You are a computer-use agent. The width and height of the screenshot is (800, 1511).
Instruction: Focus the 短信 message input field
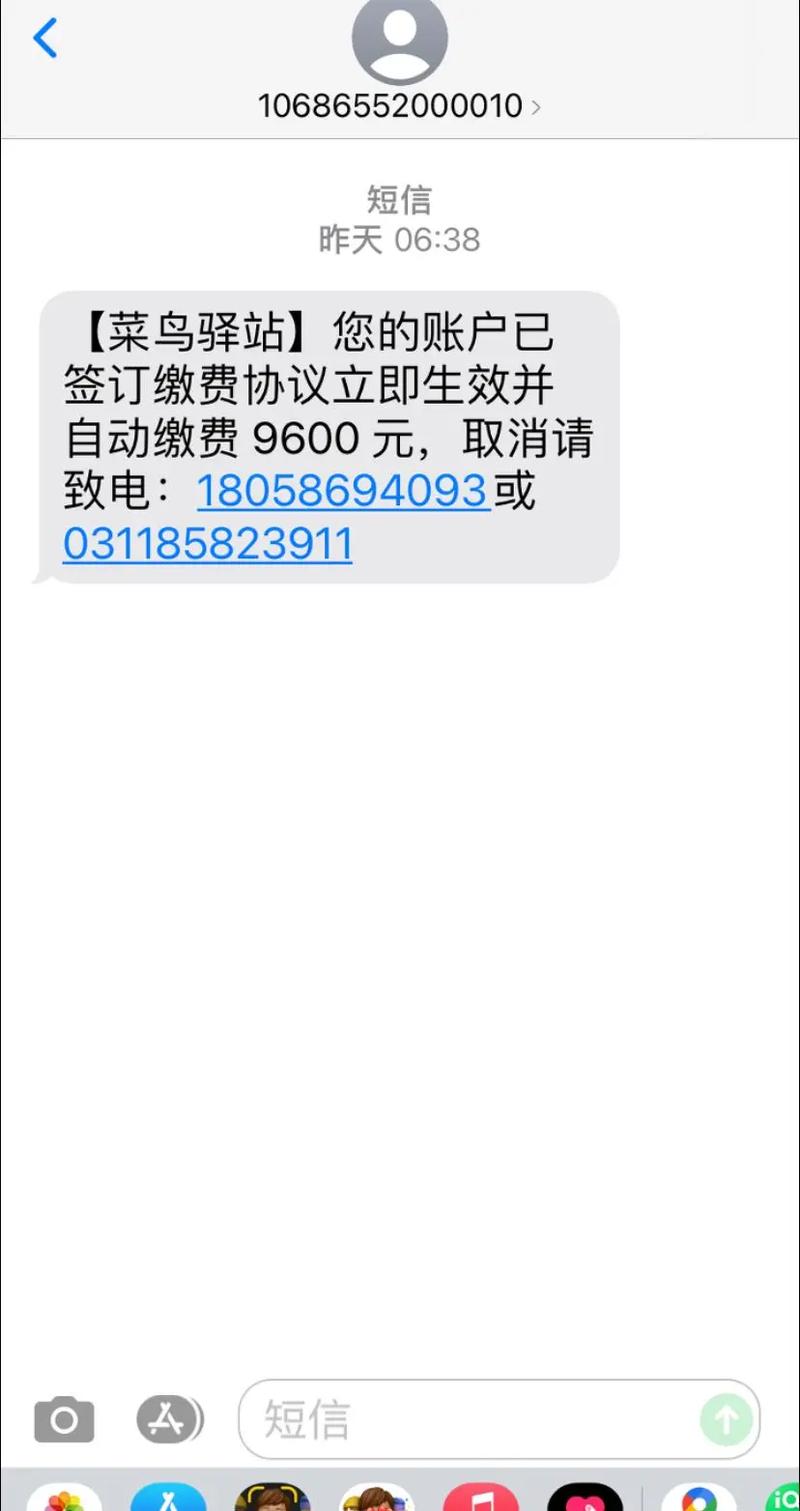tap(470, 1419)
